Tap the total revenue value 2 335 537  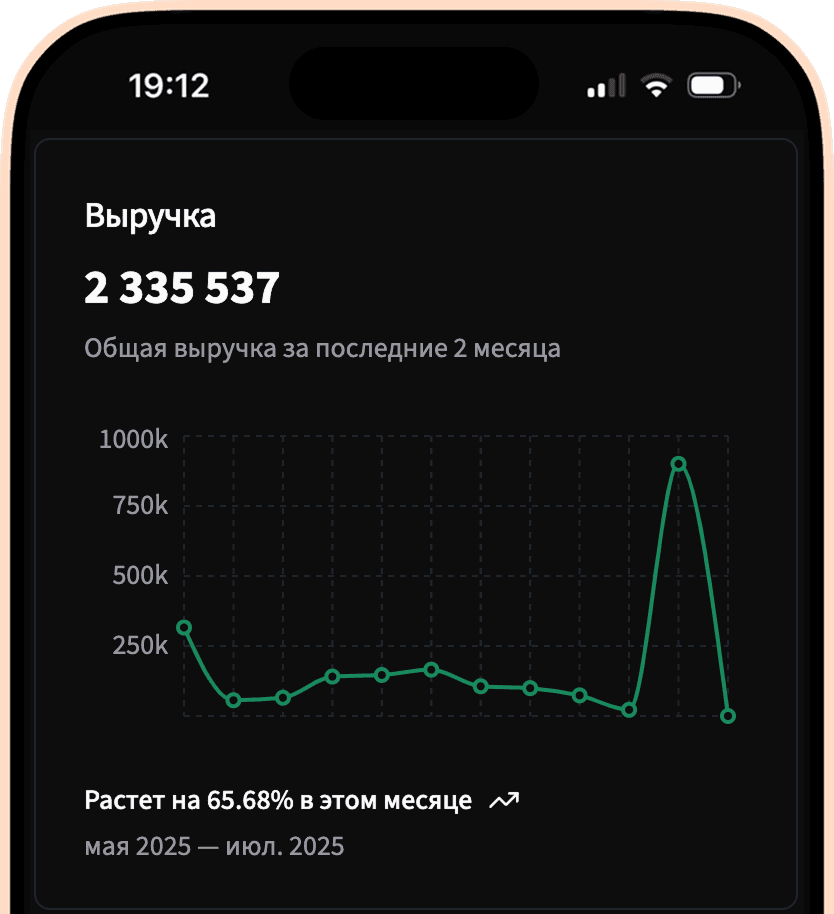(x=182, y=289)
